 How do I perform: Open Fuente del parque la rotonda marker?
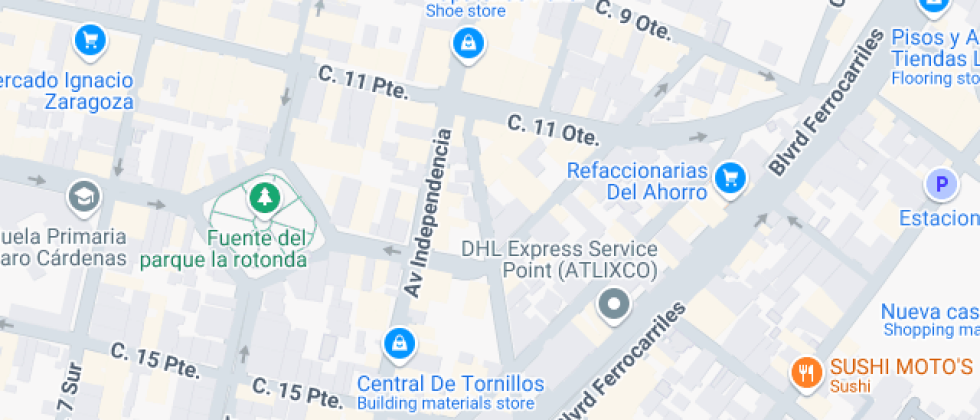coord(264,197)
